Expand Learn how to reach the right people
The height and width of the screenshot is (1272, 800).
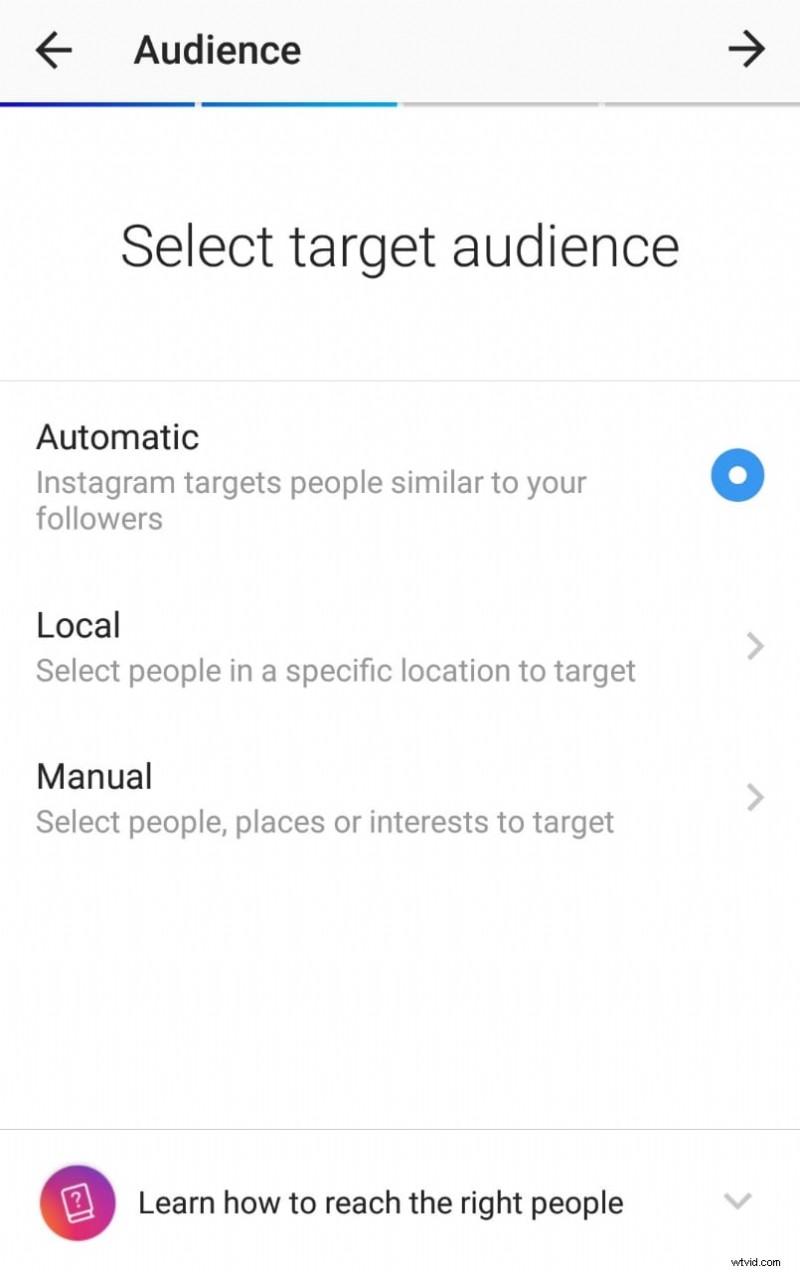tap(737, 1202)
